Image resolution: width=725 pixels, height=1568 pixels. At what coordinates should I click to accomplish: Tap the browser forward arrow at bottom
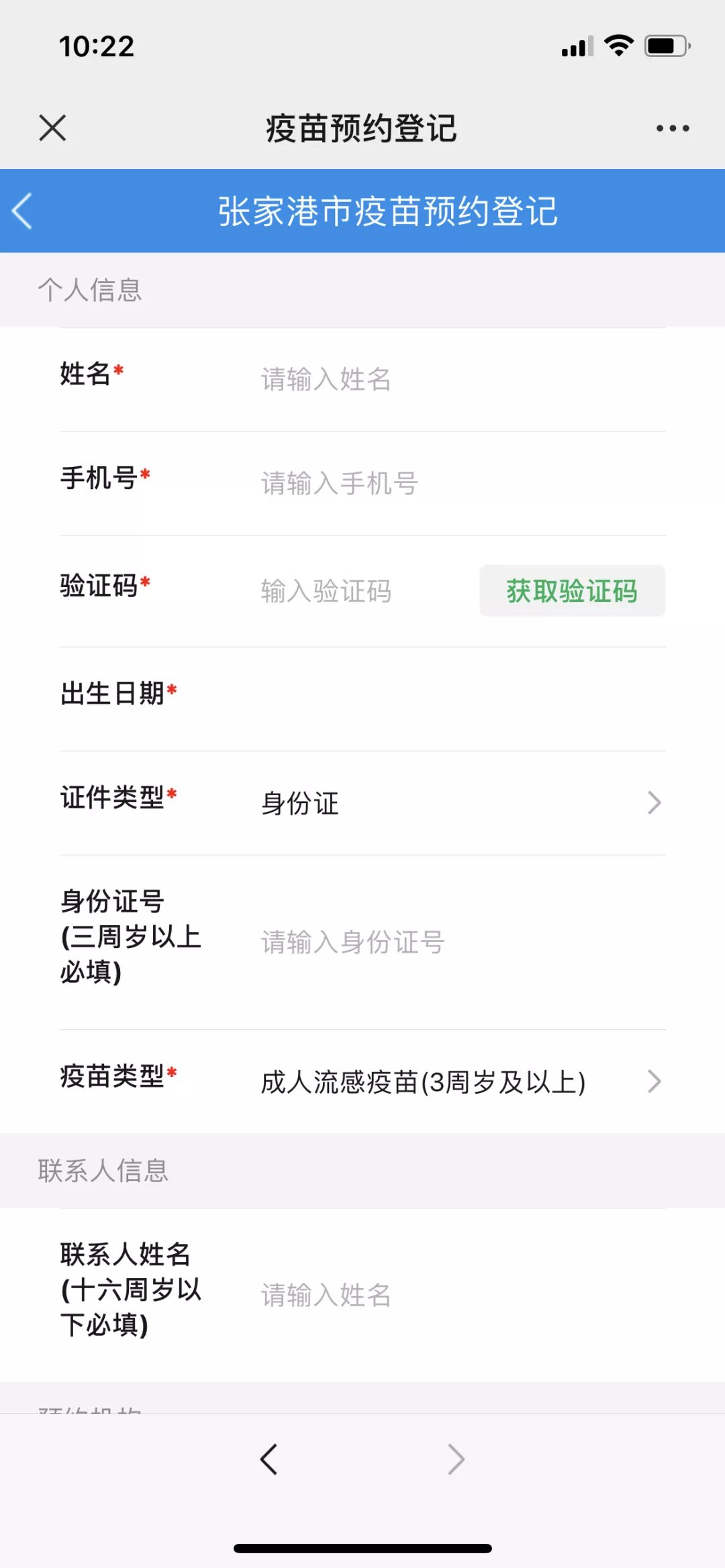pos(456,1459)
